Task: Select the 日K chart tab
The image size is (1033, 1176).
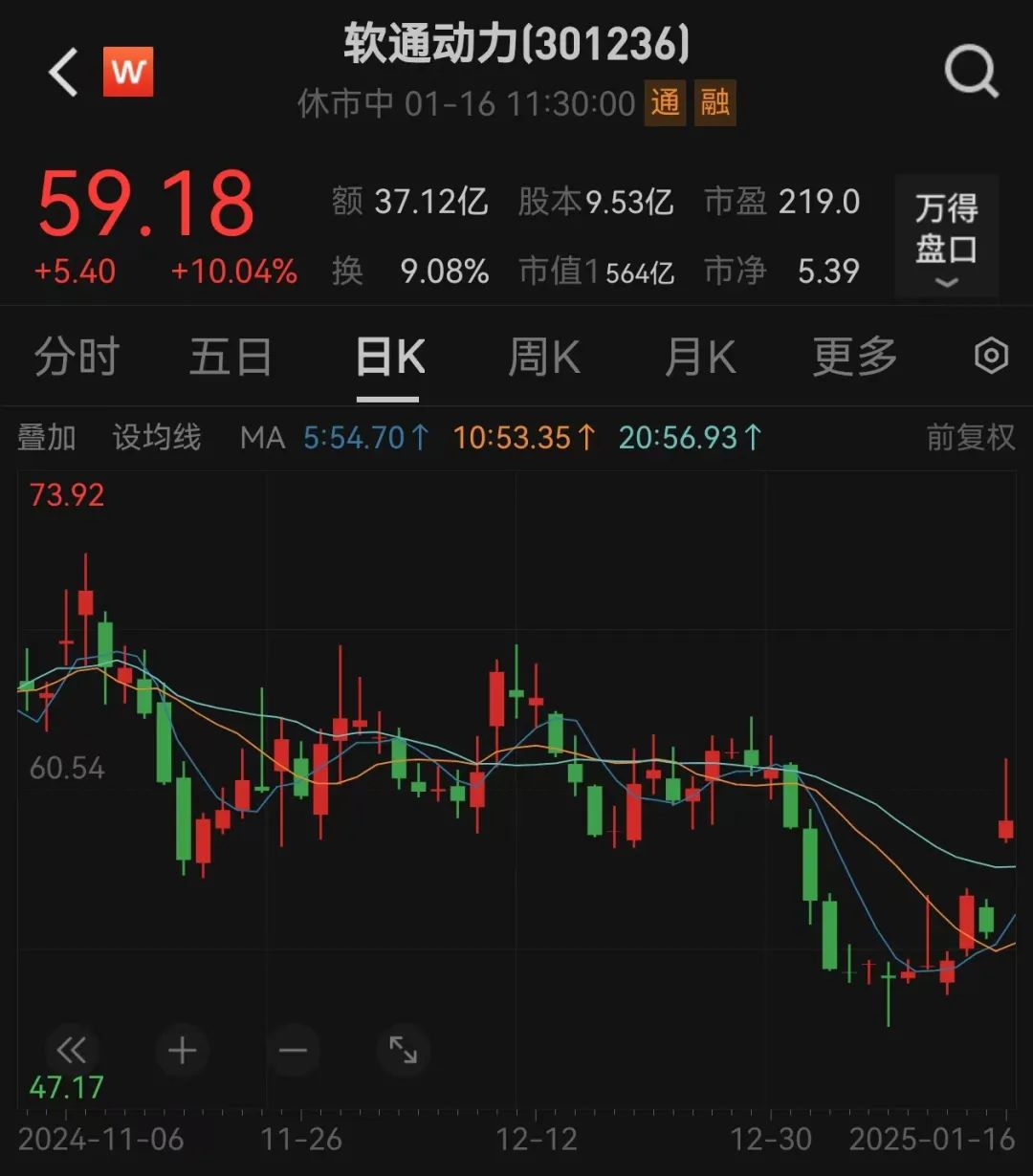Action: pyautogui.click(x=389, y=358)
